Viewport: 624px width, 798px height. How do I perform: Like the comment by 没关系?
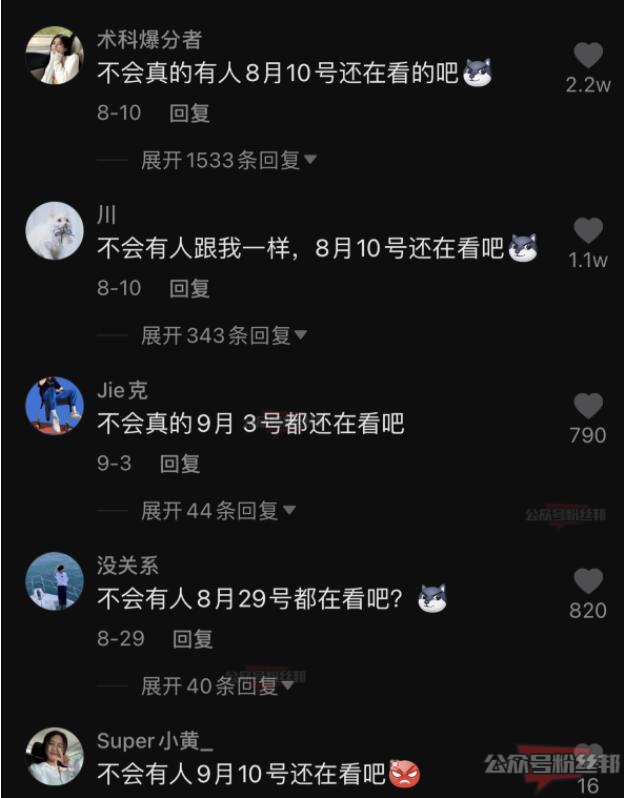click(588, 581)
